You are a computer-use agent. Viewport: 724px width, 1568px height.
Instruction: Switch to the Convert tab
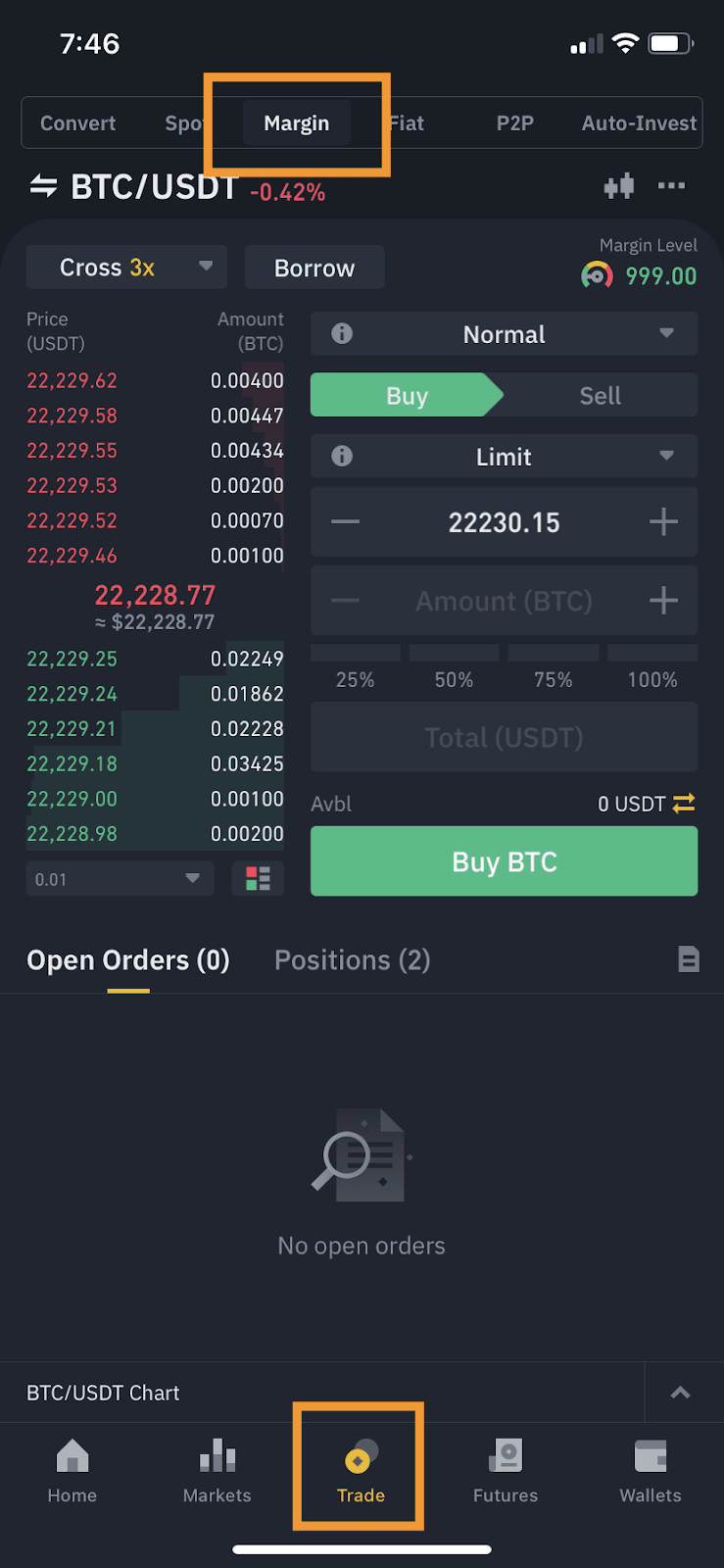[77, 123]
